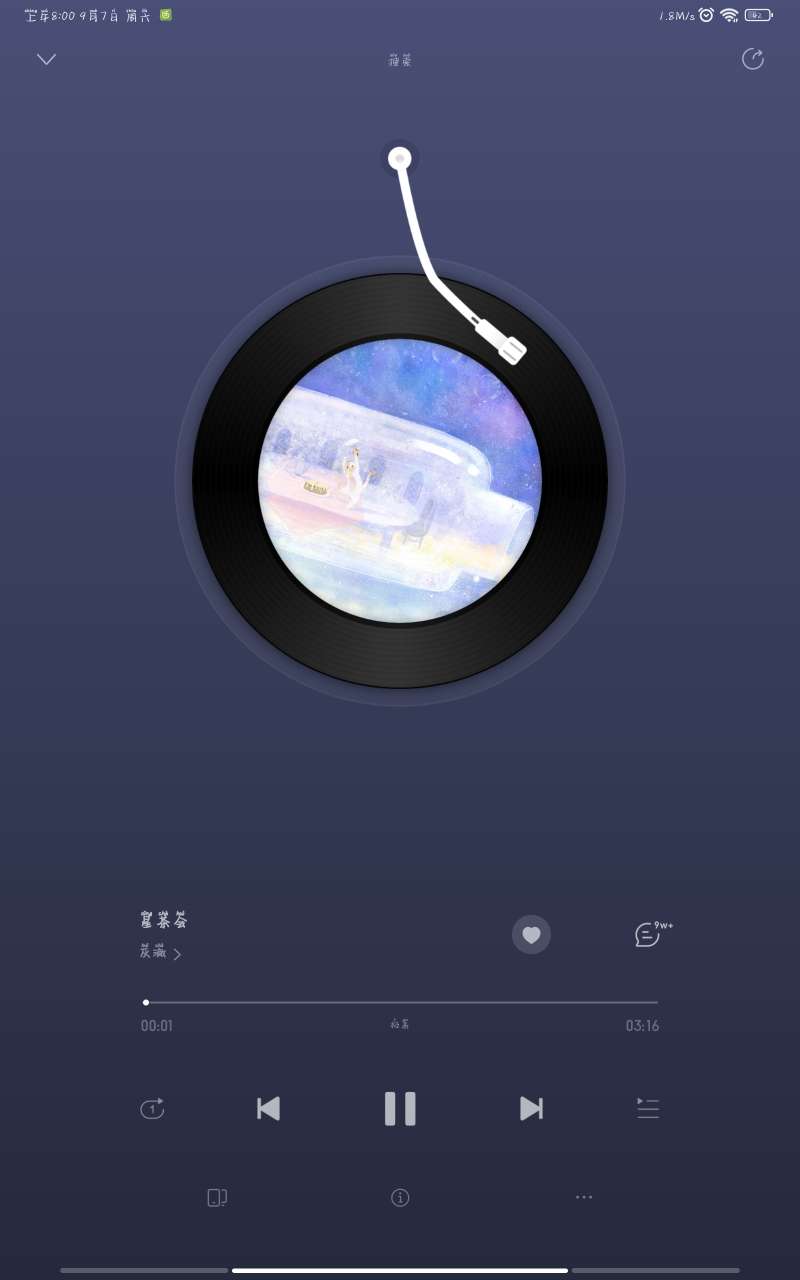800x1280 pixels.
Task: Open the comments marked 9w+
Action: point(653,934)
